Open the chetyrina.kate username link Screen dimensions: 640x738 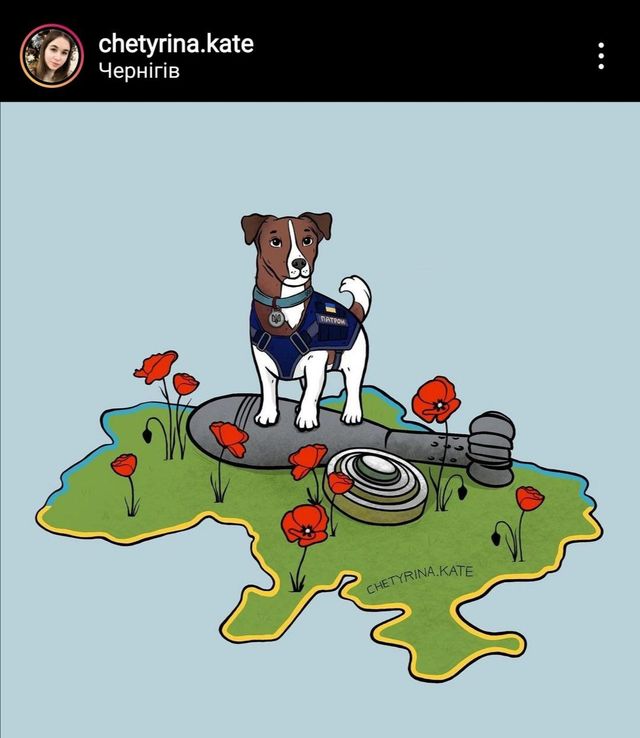[176, 43]
